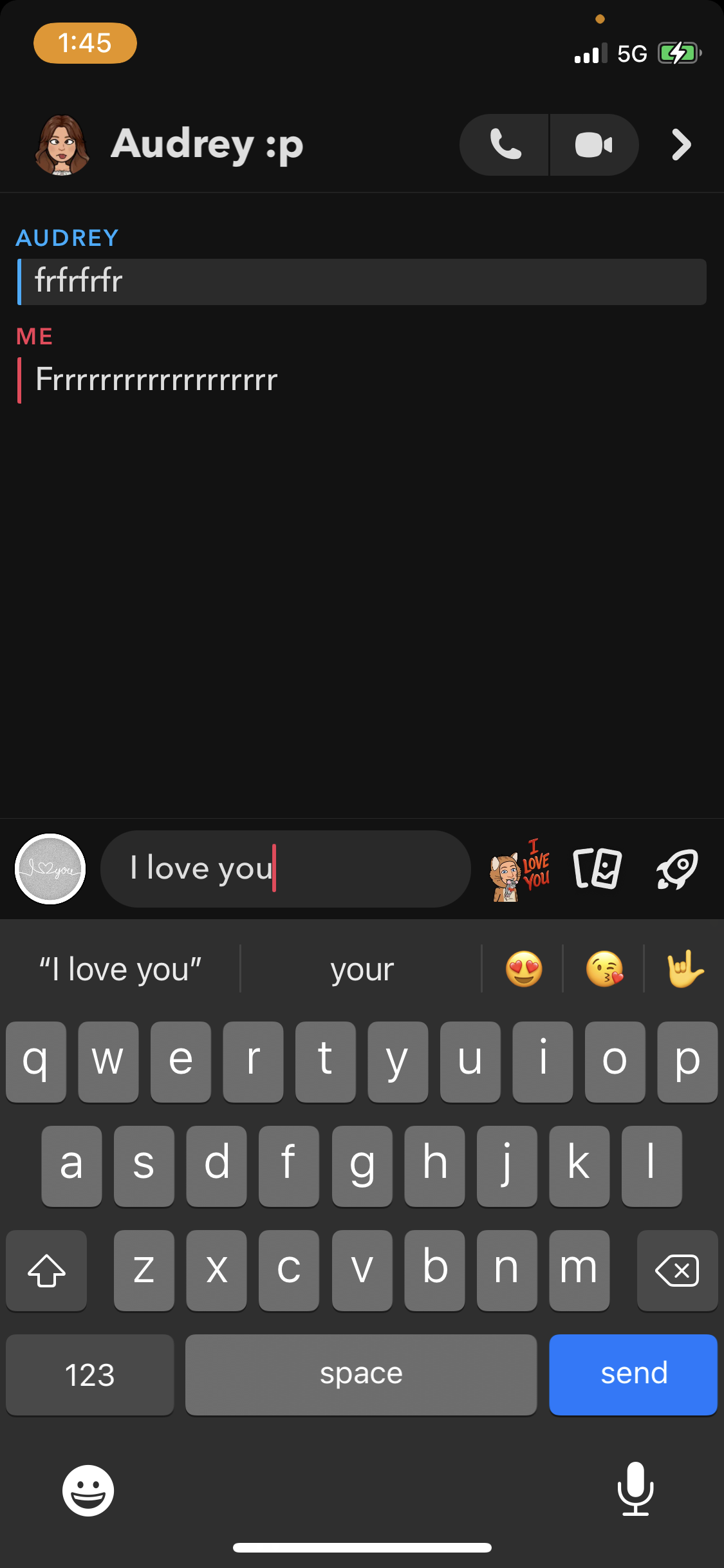Pick the "your" word suggestion
The width and height of the screenshot is (724, 1568).
tap(362, 969)
